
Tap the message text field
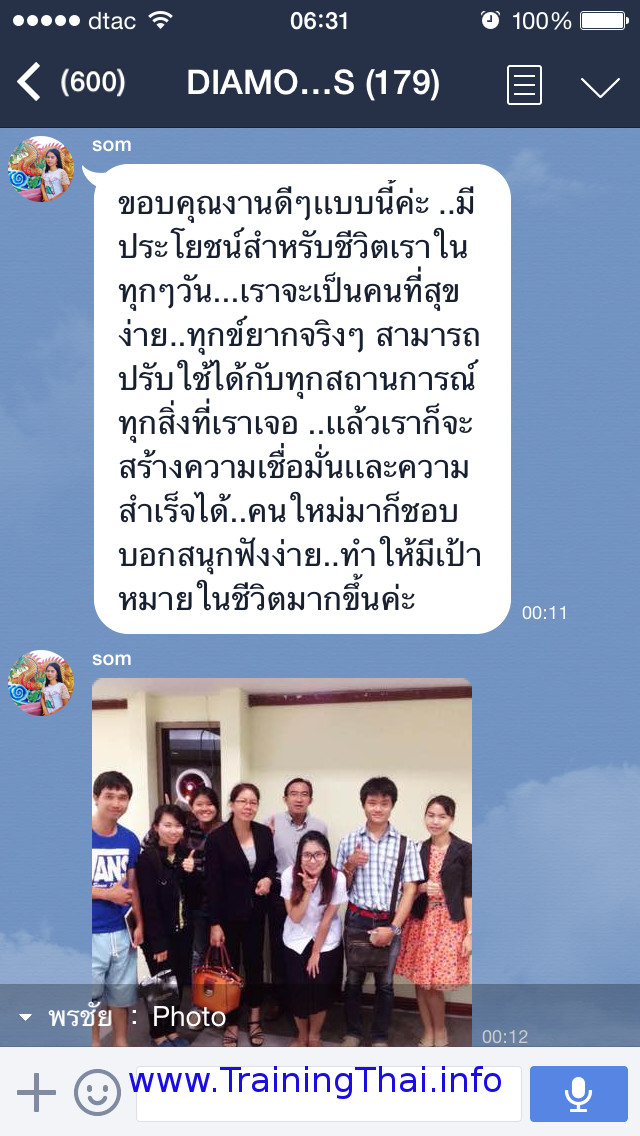(x=328, y=1093)
